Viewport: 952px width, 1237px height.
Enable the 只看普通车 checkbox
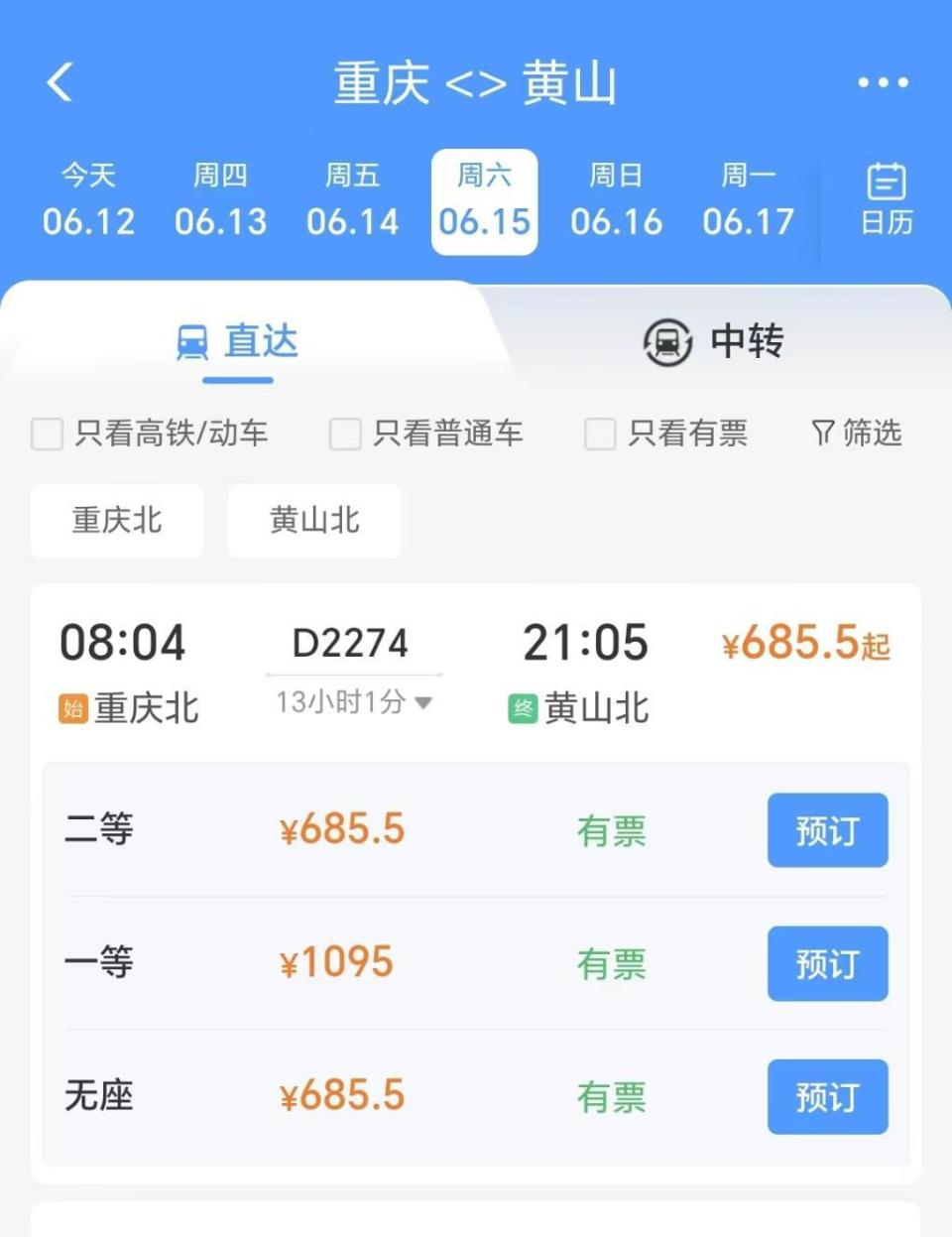point(345,433)
